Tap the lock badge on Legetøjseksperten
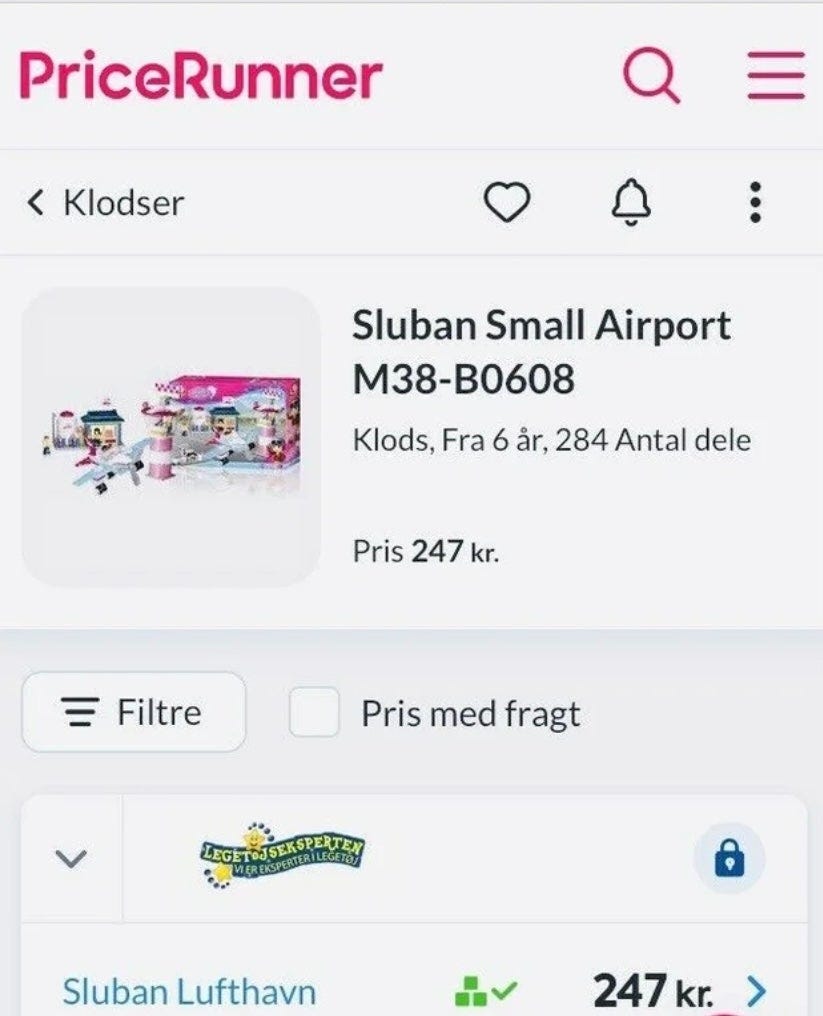Viewport: 823px width, 1016px height. coord(729,859)
